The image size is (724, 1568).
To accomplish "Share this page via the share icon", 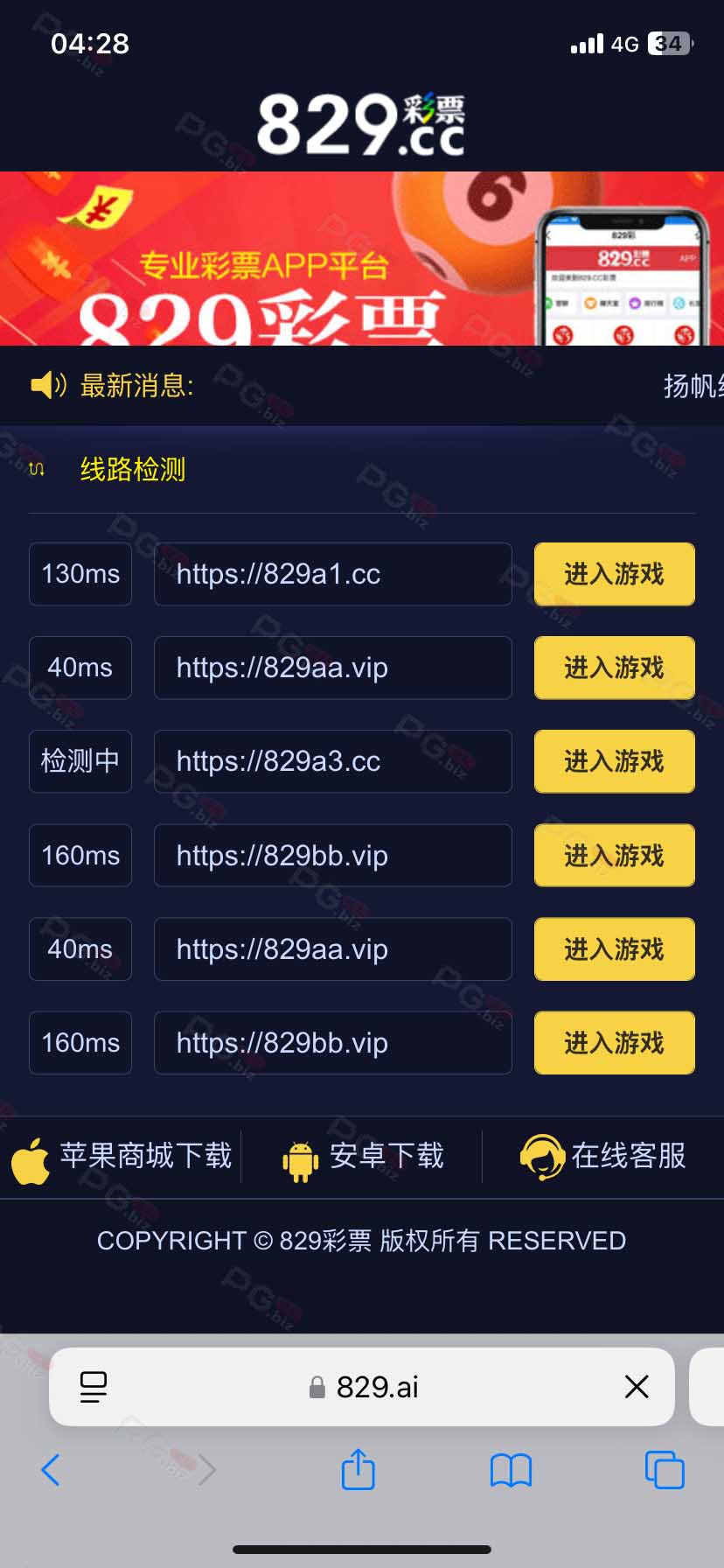I will tap(358, 1469).
